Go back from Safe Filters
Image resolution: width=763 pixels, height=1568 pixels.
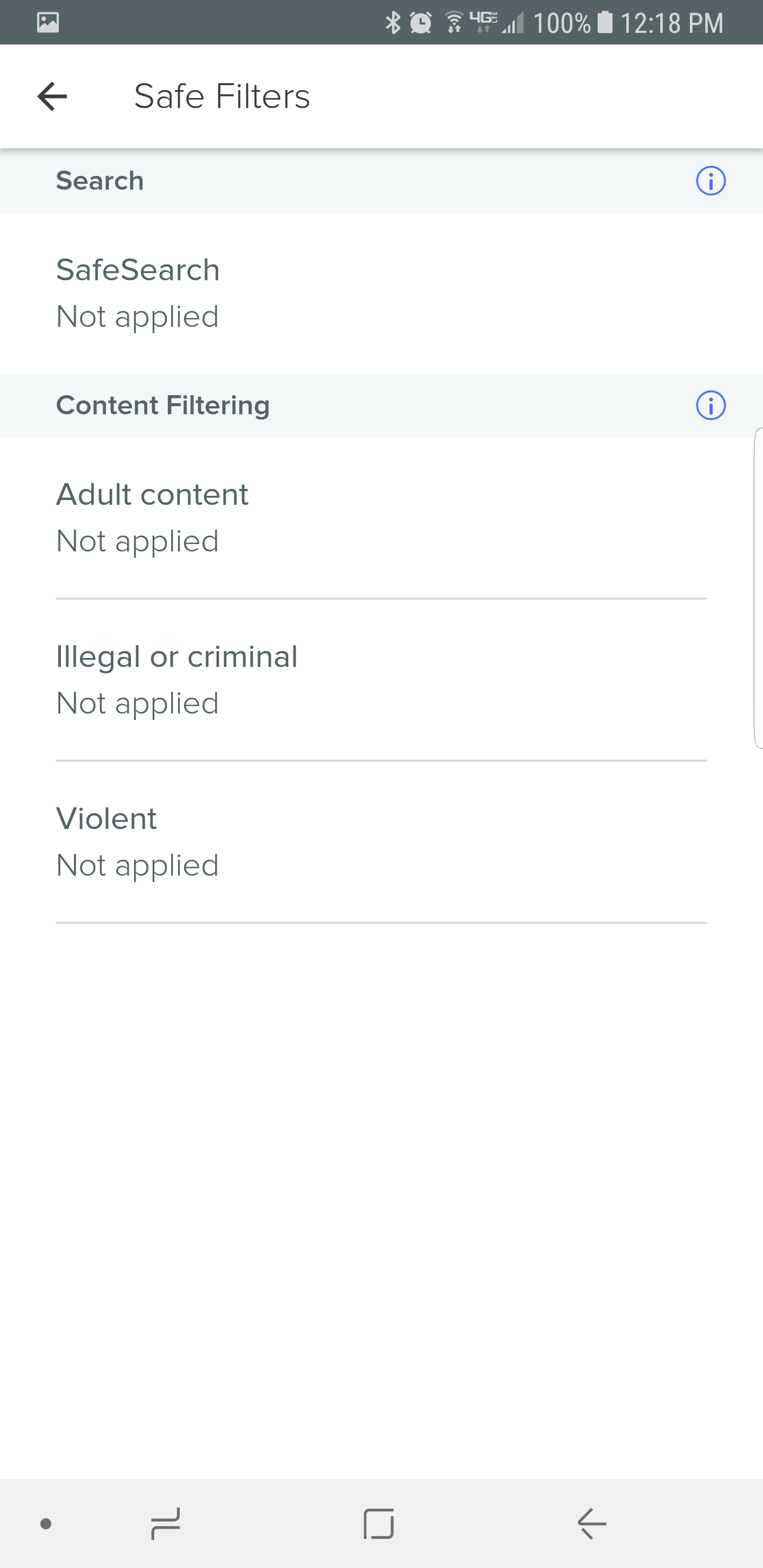52,96
